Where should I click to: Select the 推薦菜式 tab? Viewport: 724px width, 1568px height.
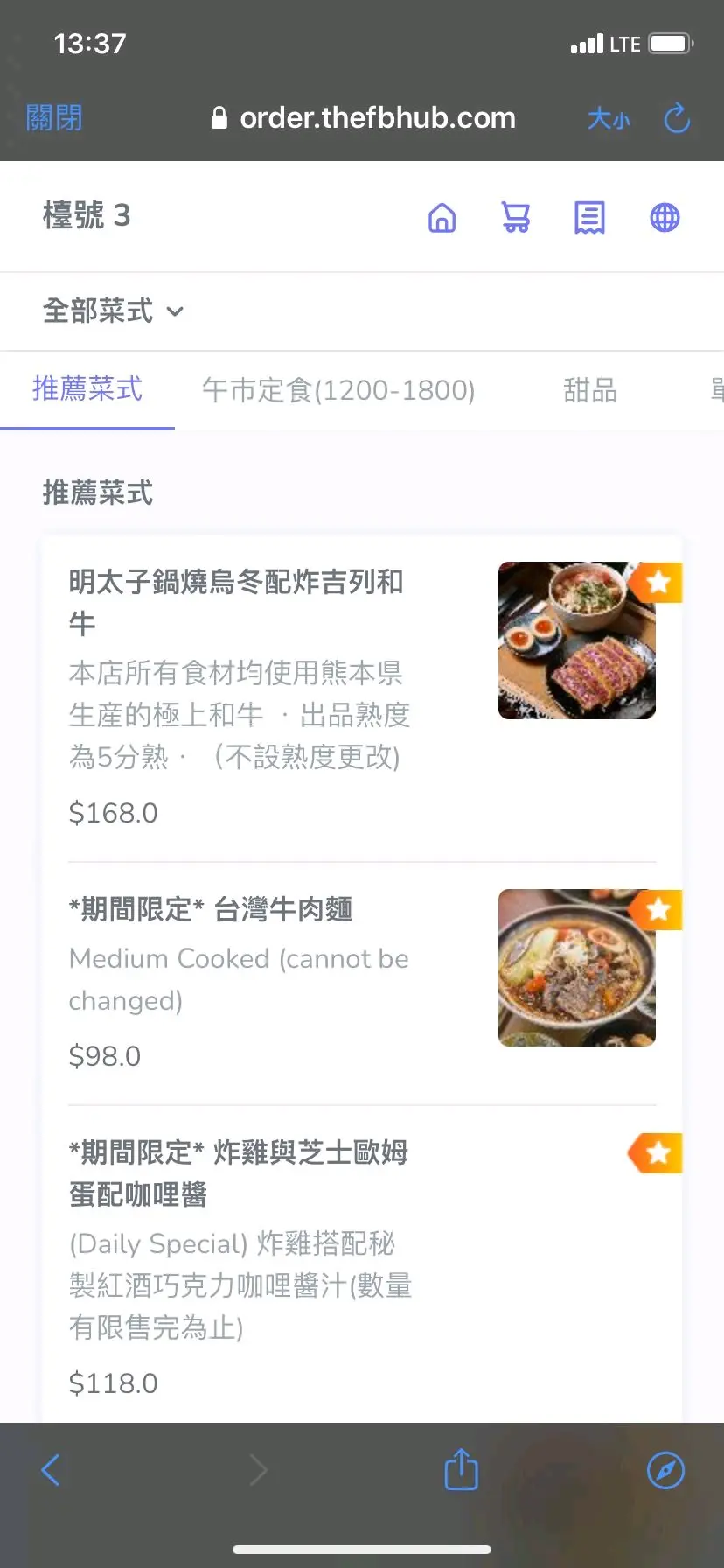pos(87,389)
